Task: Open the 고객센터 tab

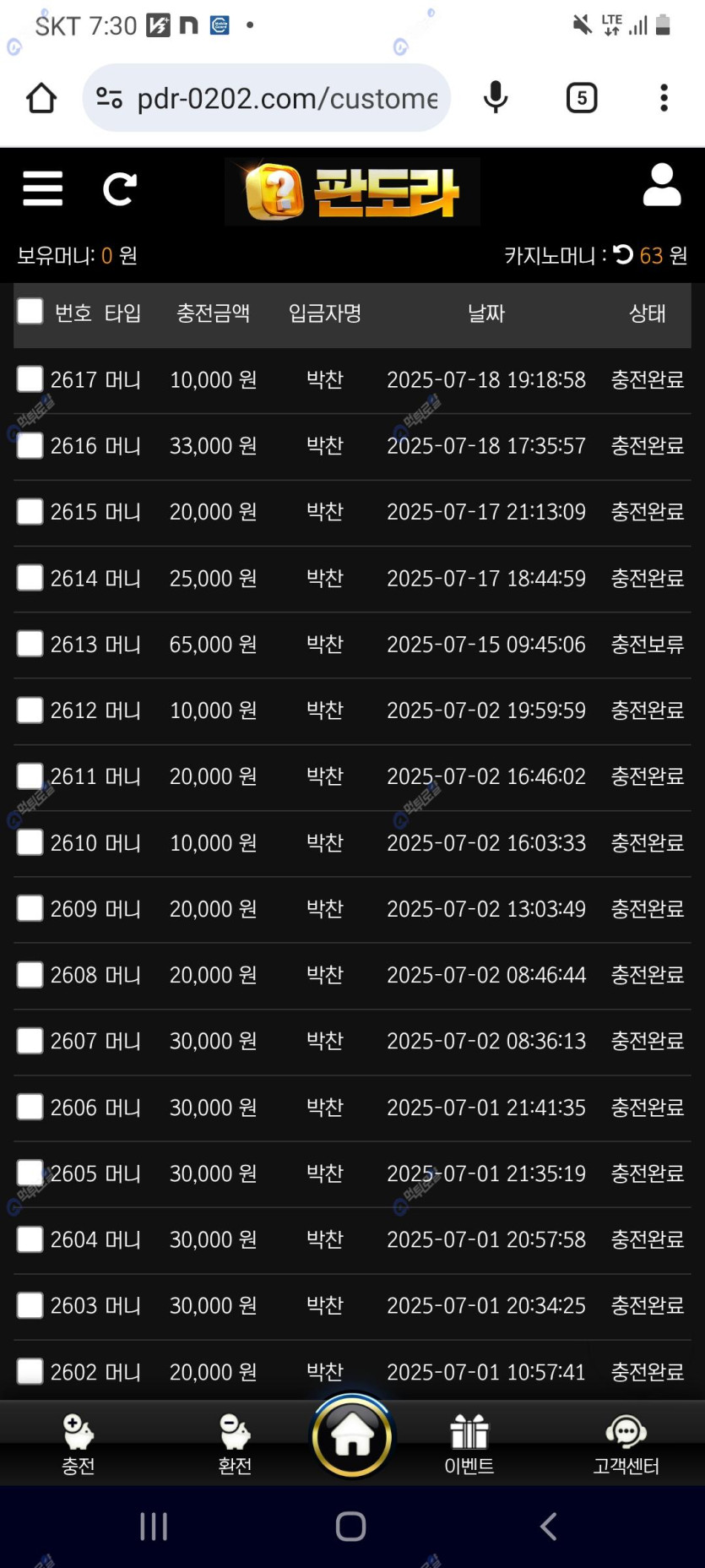Action: (x=626, y=1444)
